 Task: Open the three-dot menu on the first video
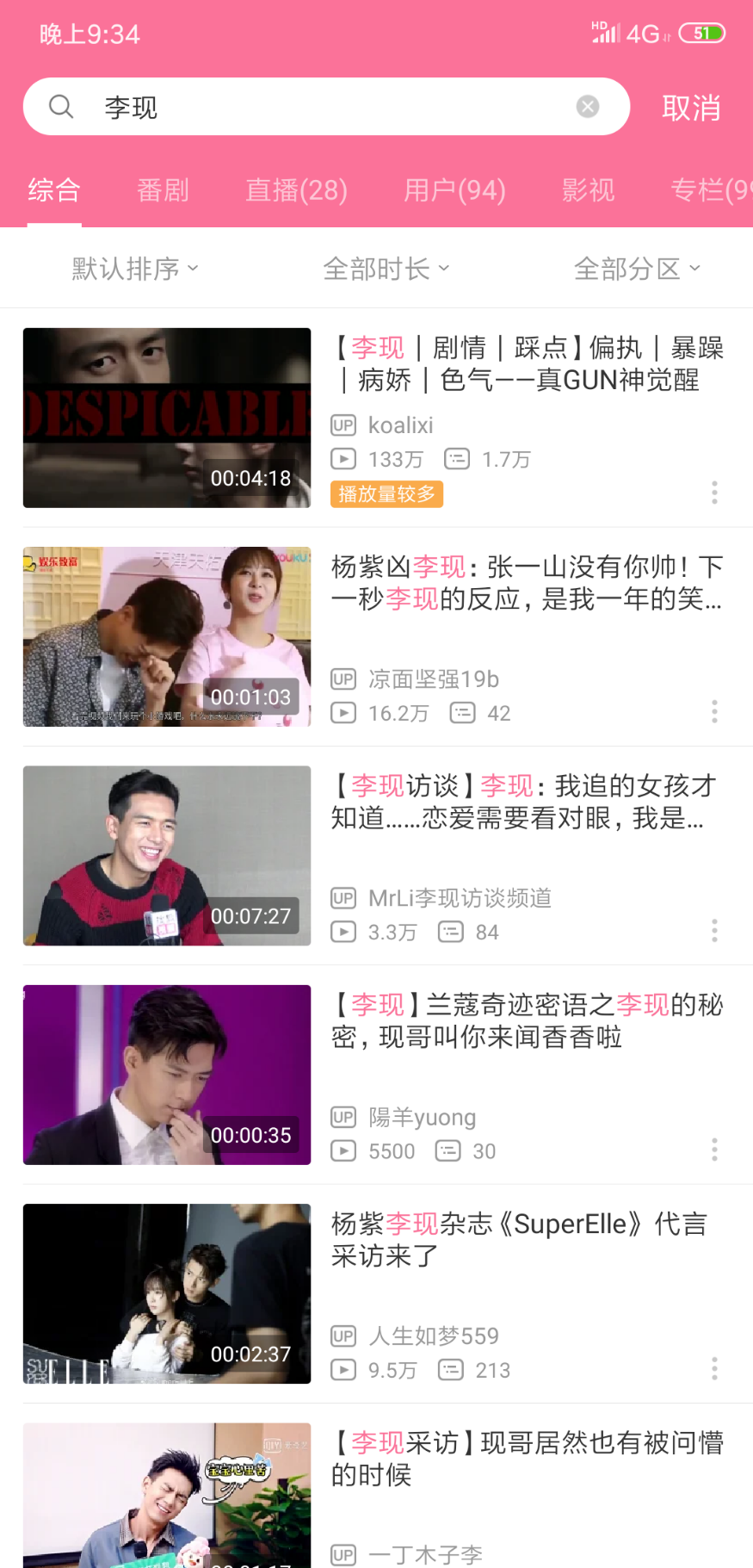[x=714, y=493]
